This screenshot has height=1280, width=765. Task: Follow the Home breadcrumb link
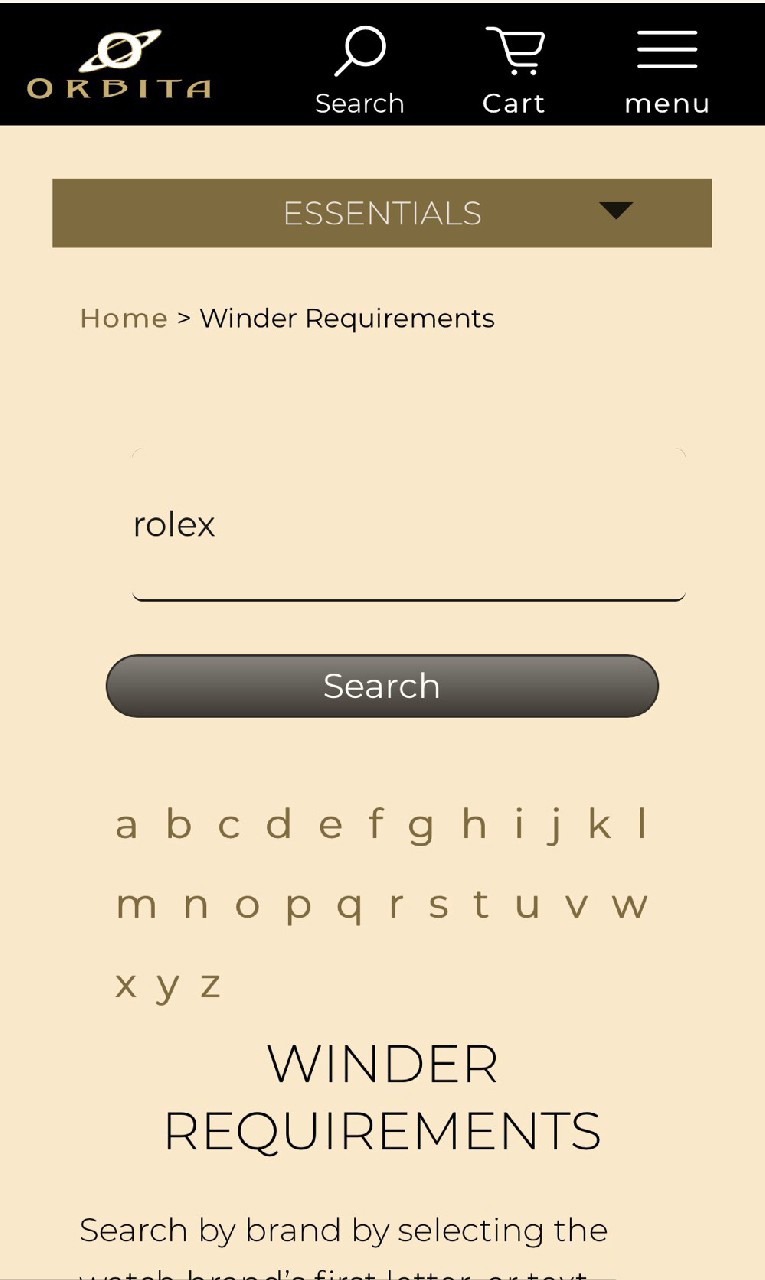[x=123, y=318]
